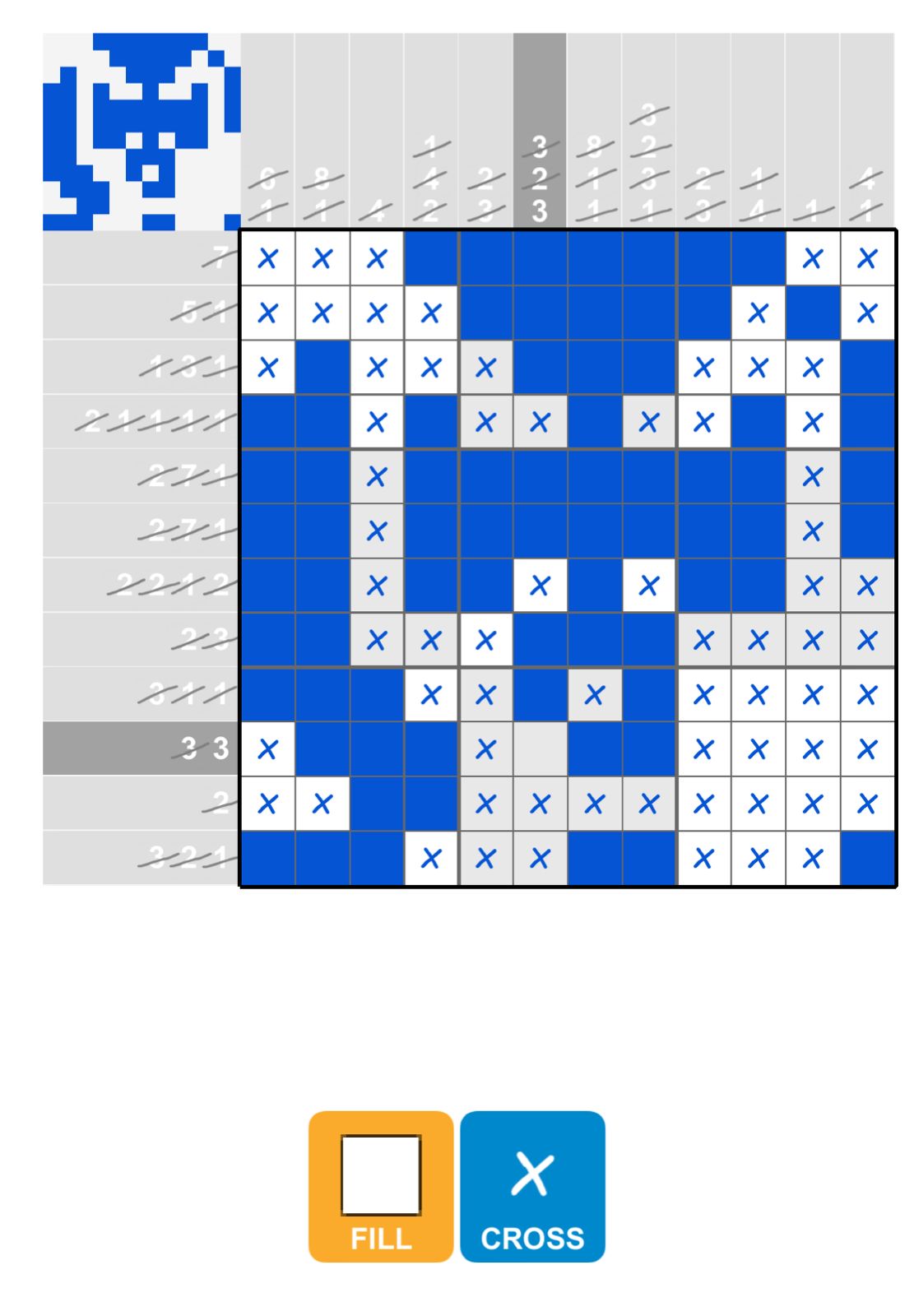Tap the only empty cell in the grid
Viewport: 914px width, 1316px height.
(x=540, y=749)
